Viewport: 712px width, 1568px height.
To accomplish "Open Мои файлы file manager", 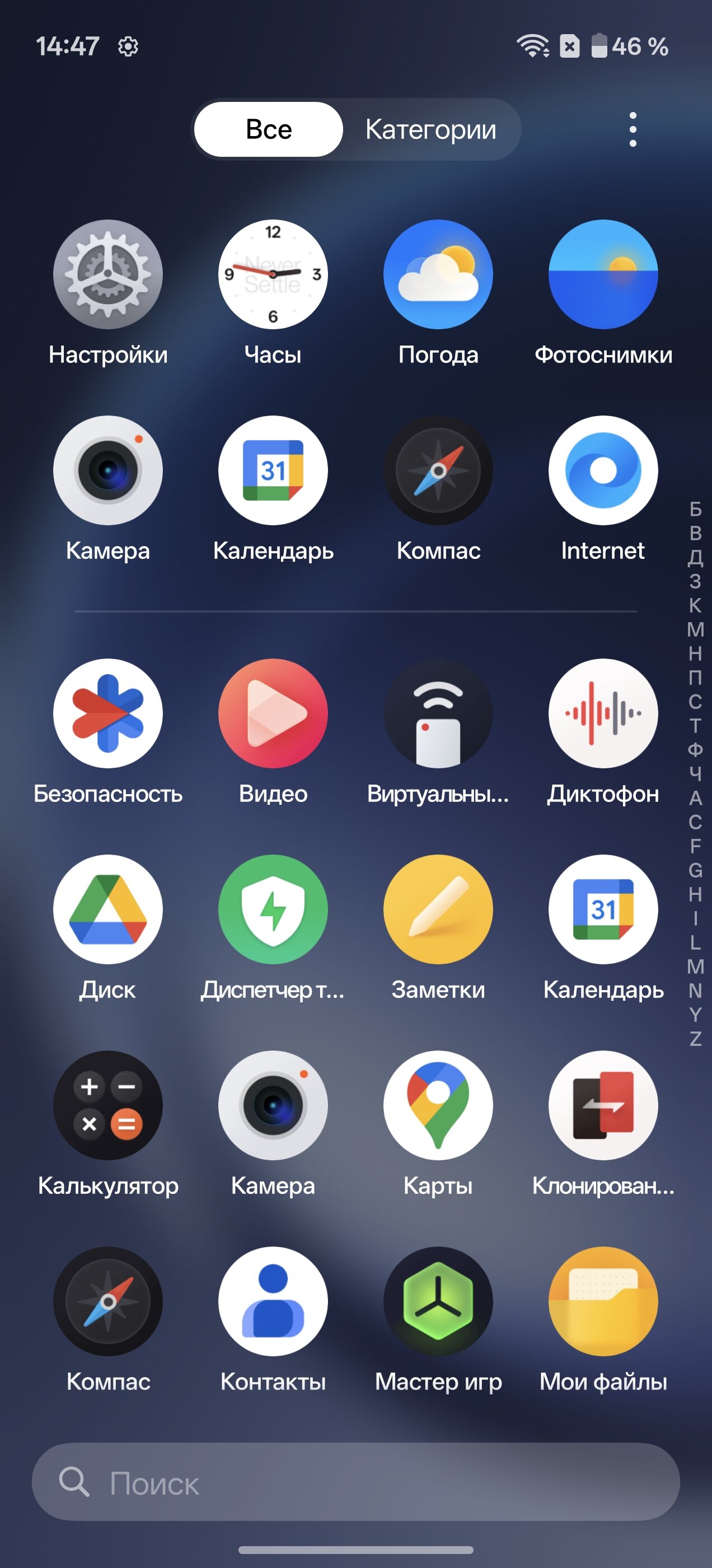I will (x=603, y=1301).
